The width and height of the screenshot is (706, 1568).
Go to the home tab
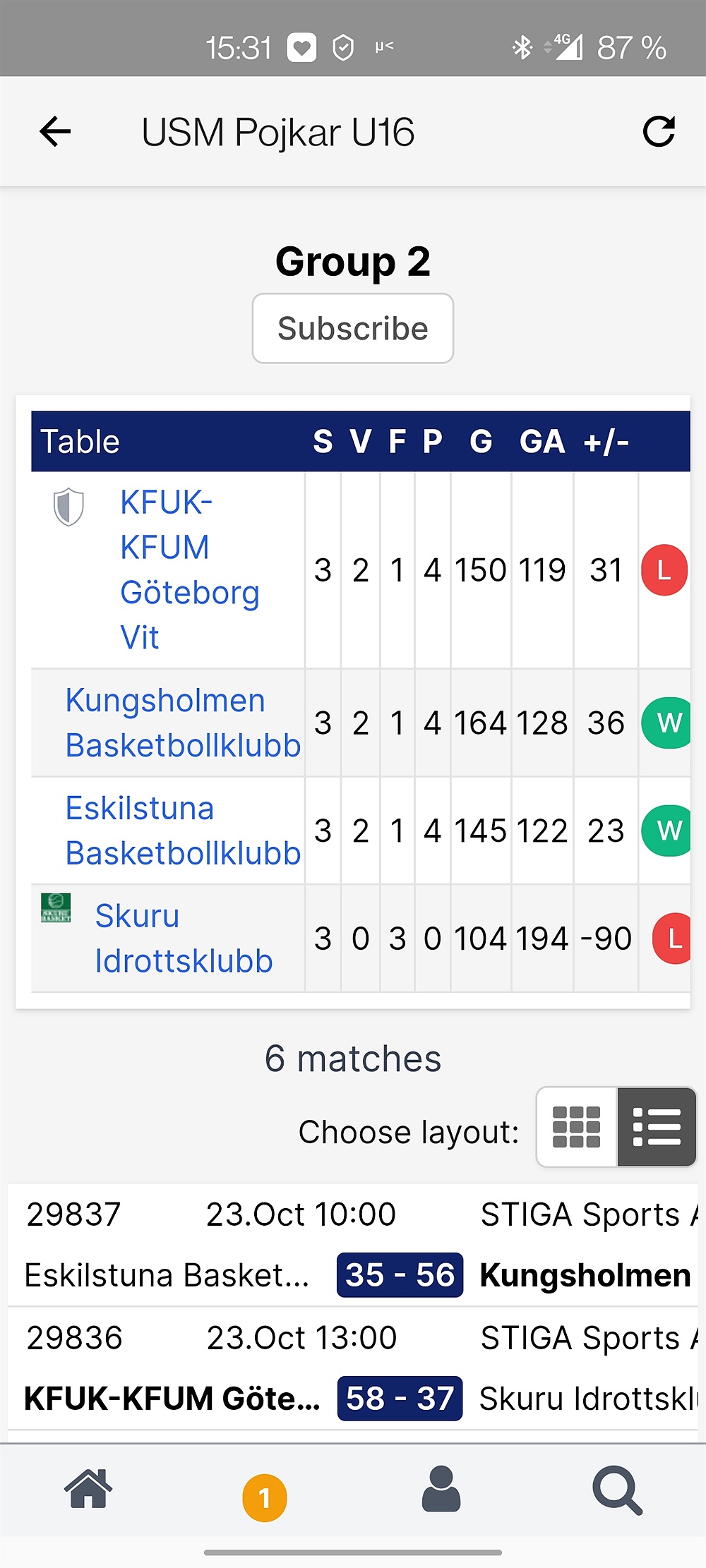pyautogui.click(x=88, y=1490)
